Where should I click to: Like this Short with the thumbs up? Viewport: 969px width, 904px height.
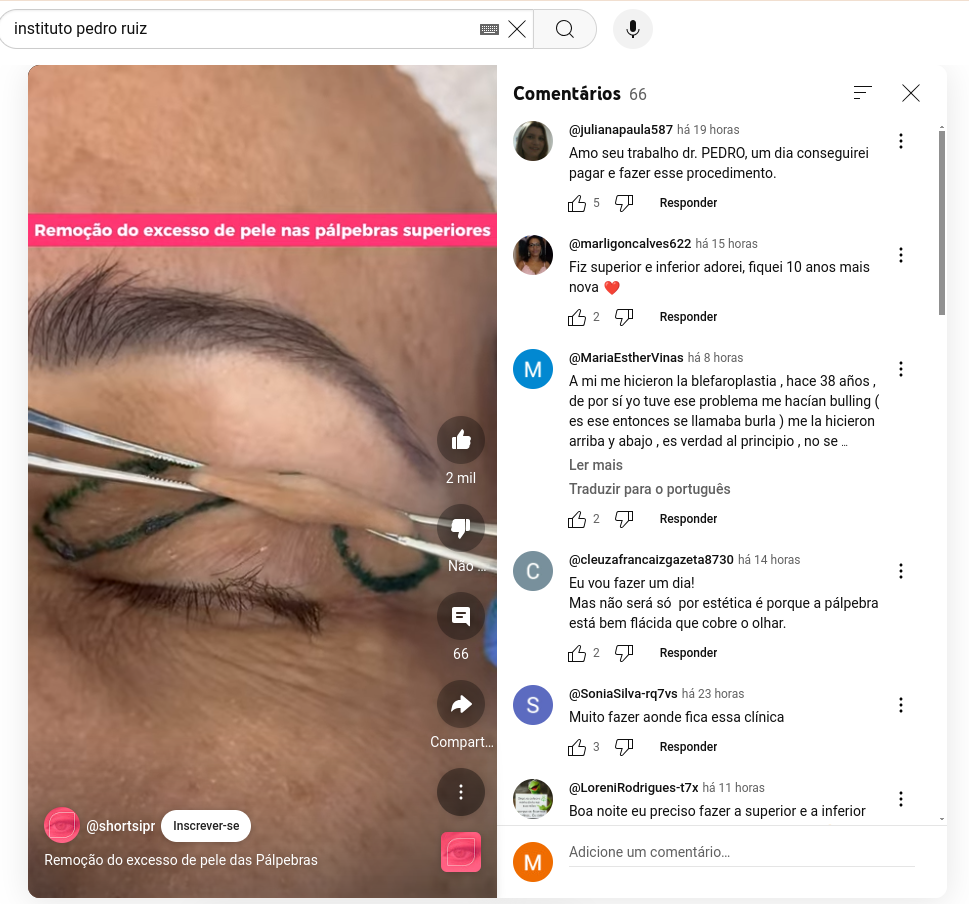461,441
